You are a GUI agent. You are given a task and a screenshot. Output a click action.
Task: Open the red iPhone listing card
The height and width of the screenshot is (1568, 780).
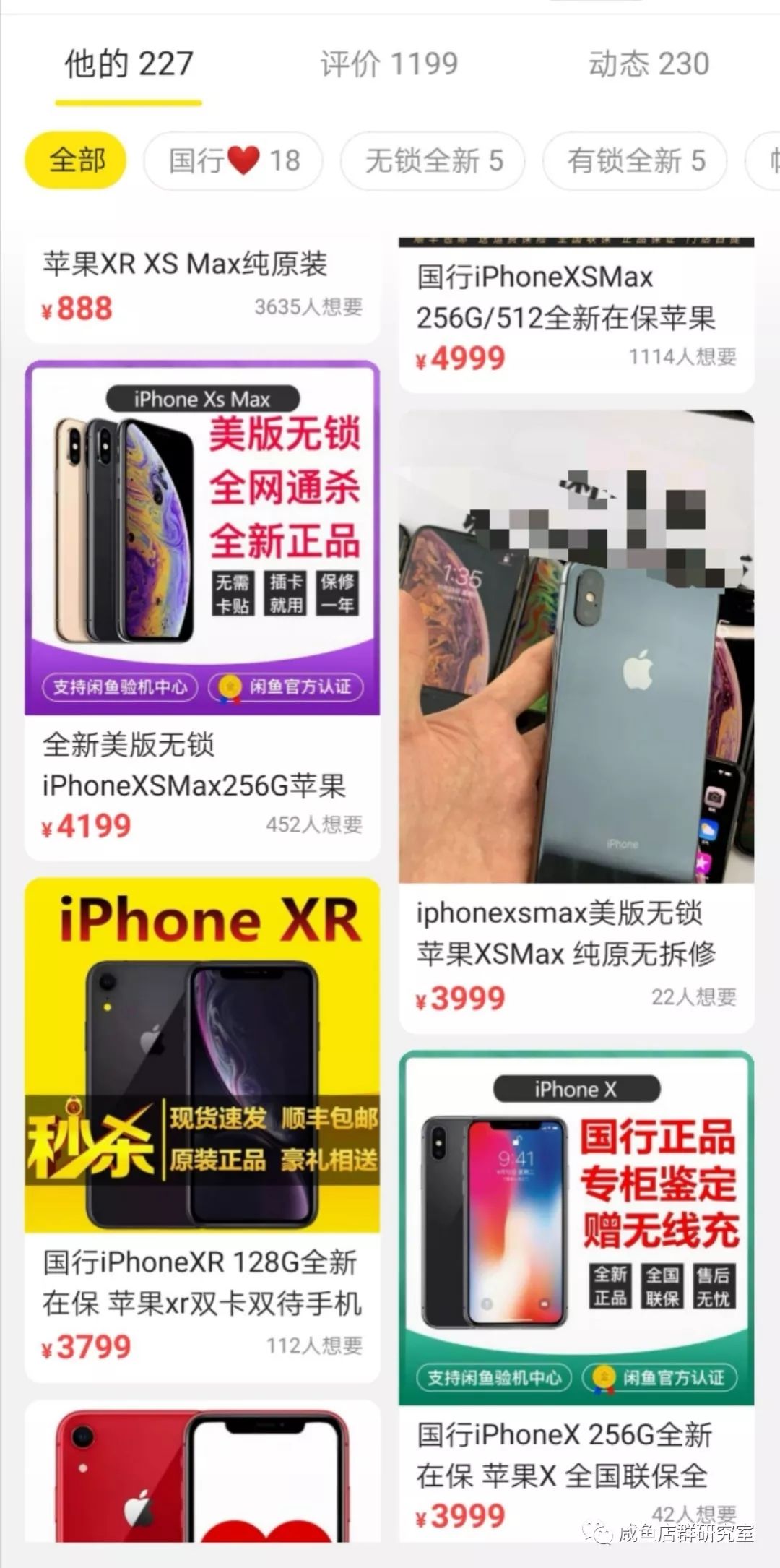click(203, 1471)
